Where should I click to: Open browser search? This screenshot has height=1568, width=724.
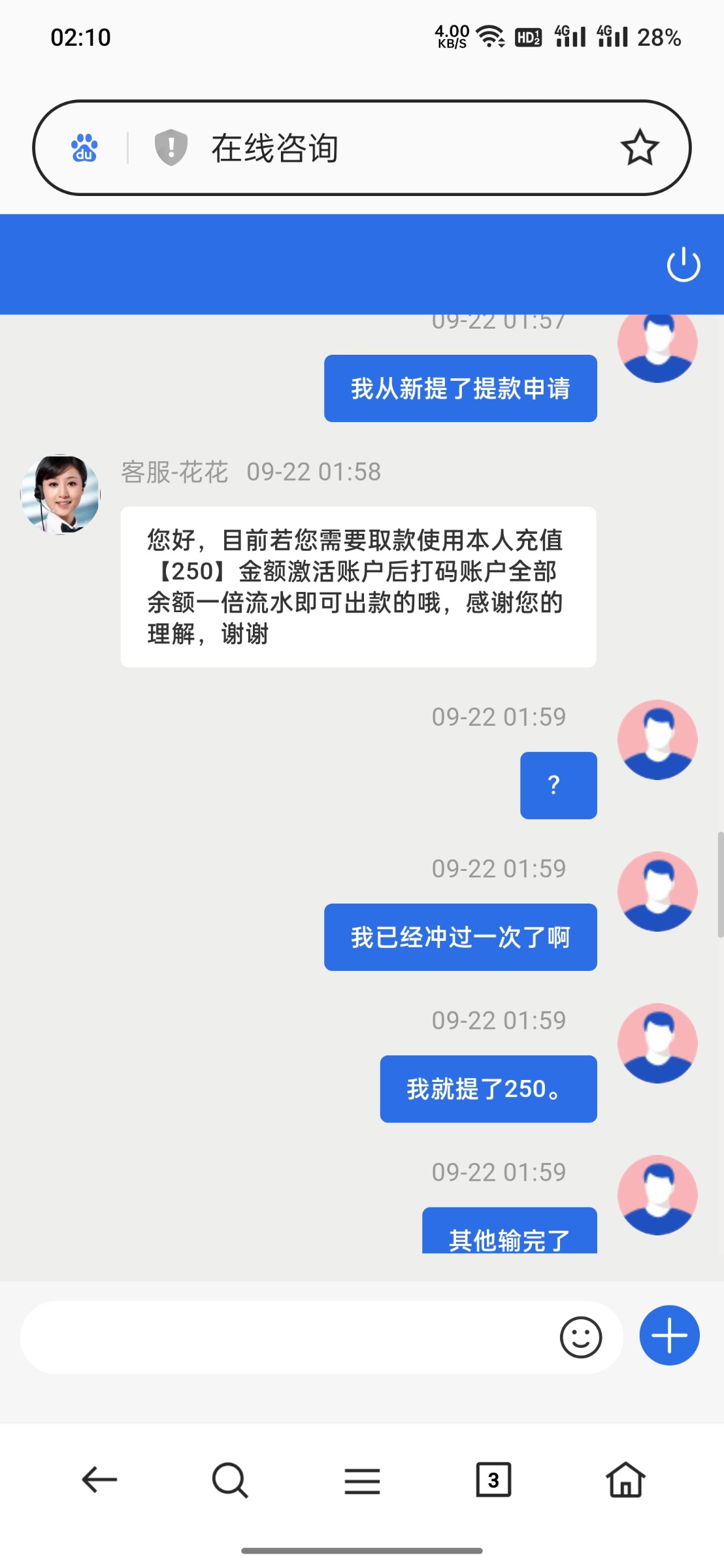(230, 1480)
